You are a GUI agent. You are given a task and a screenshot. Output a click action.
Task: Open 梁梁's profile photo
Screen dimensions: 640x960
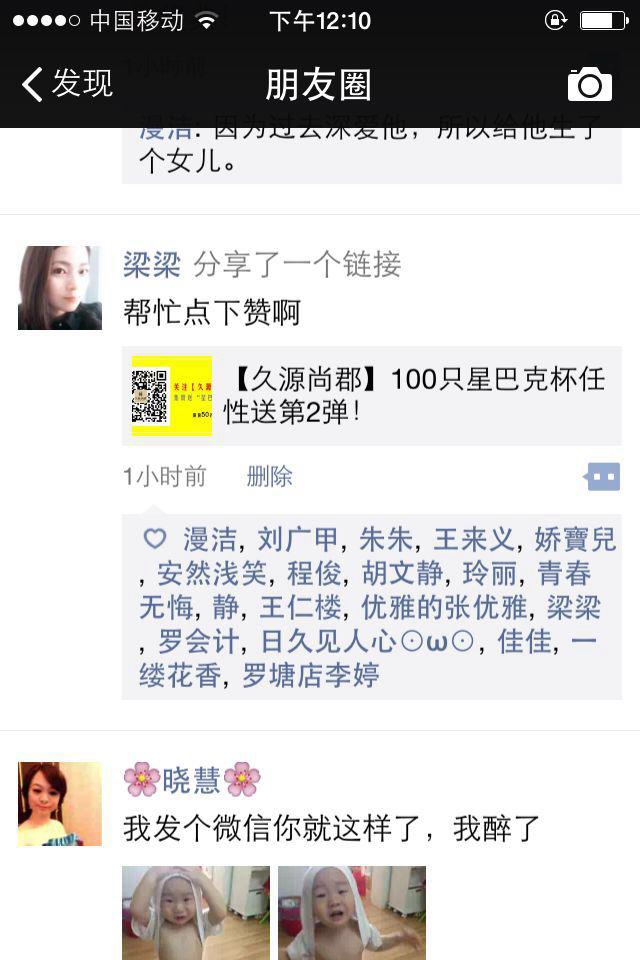point(60,288)
